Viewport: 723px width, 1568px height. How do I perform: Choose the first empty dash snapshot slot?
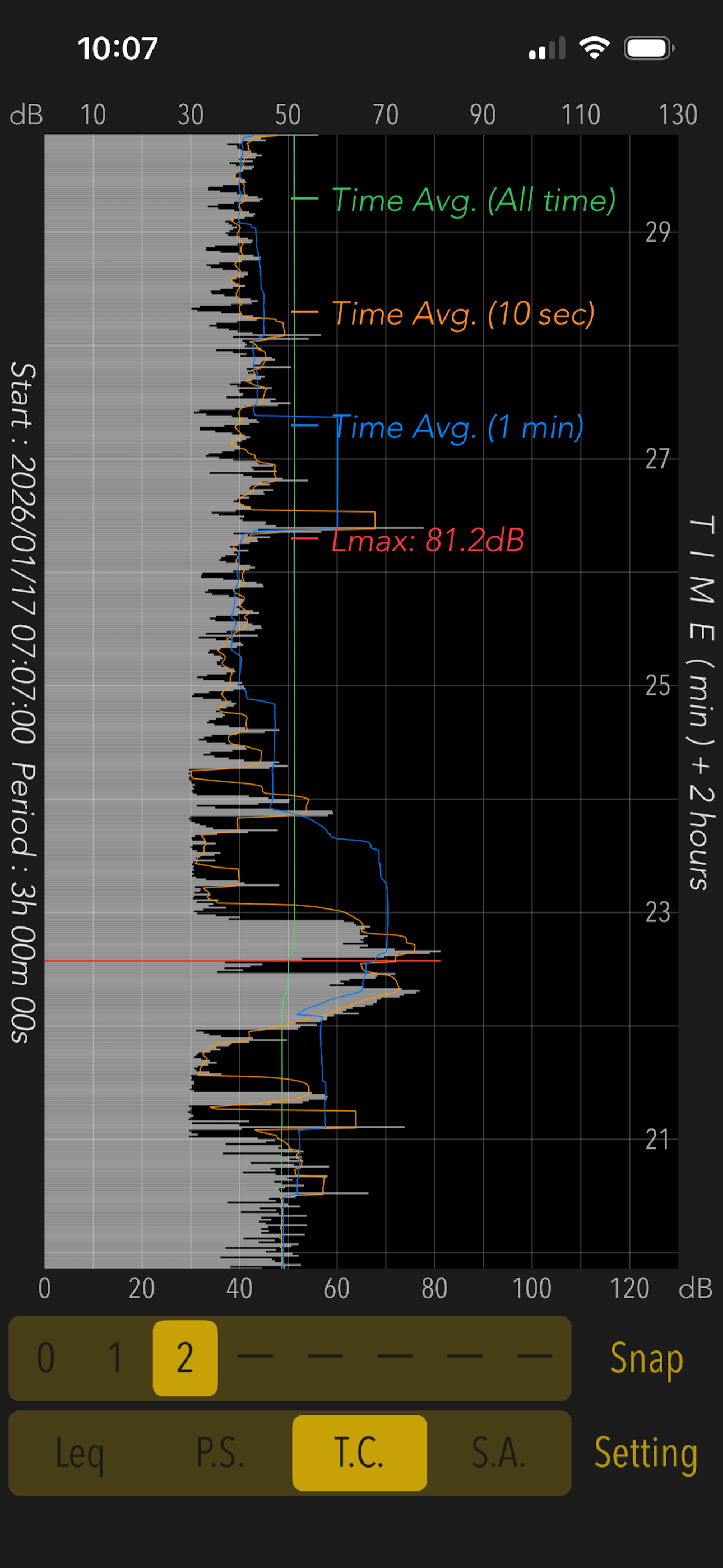[256, 1357]
